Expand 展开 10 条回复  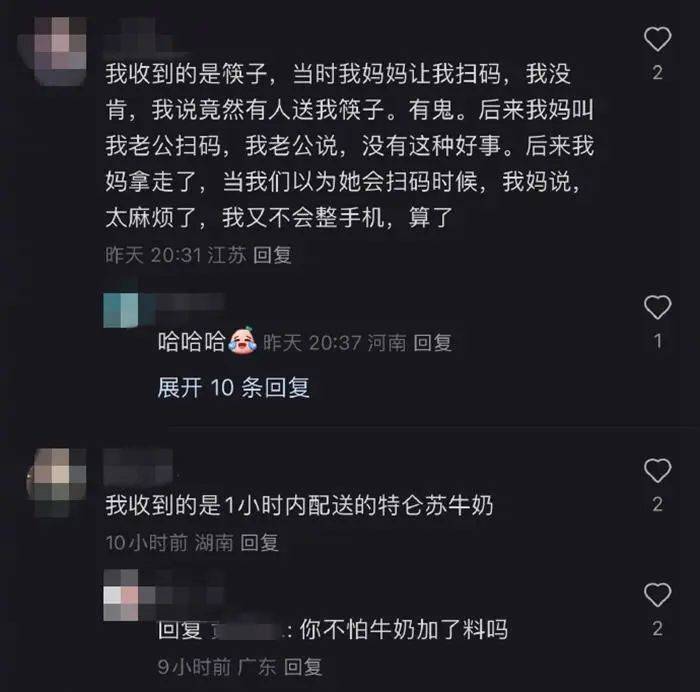click(233, 388)
